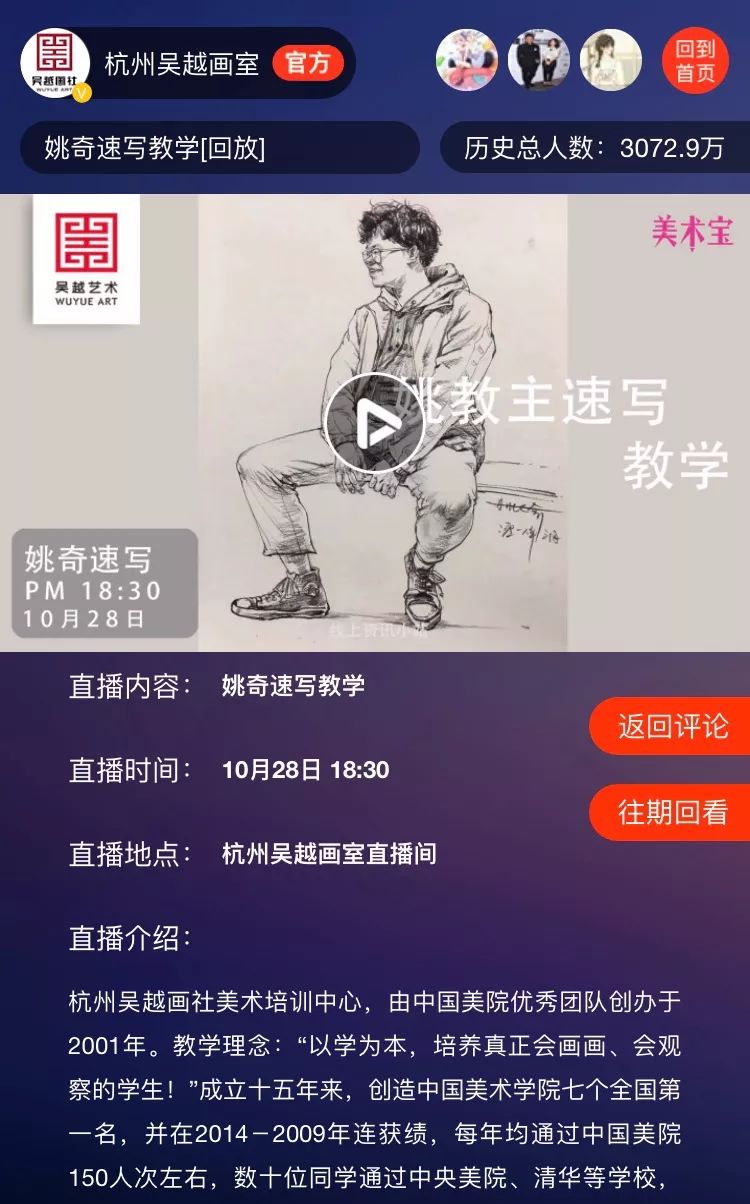Open 往期回看 past replays

(672, 813)
